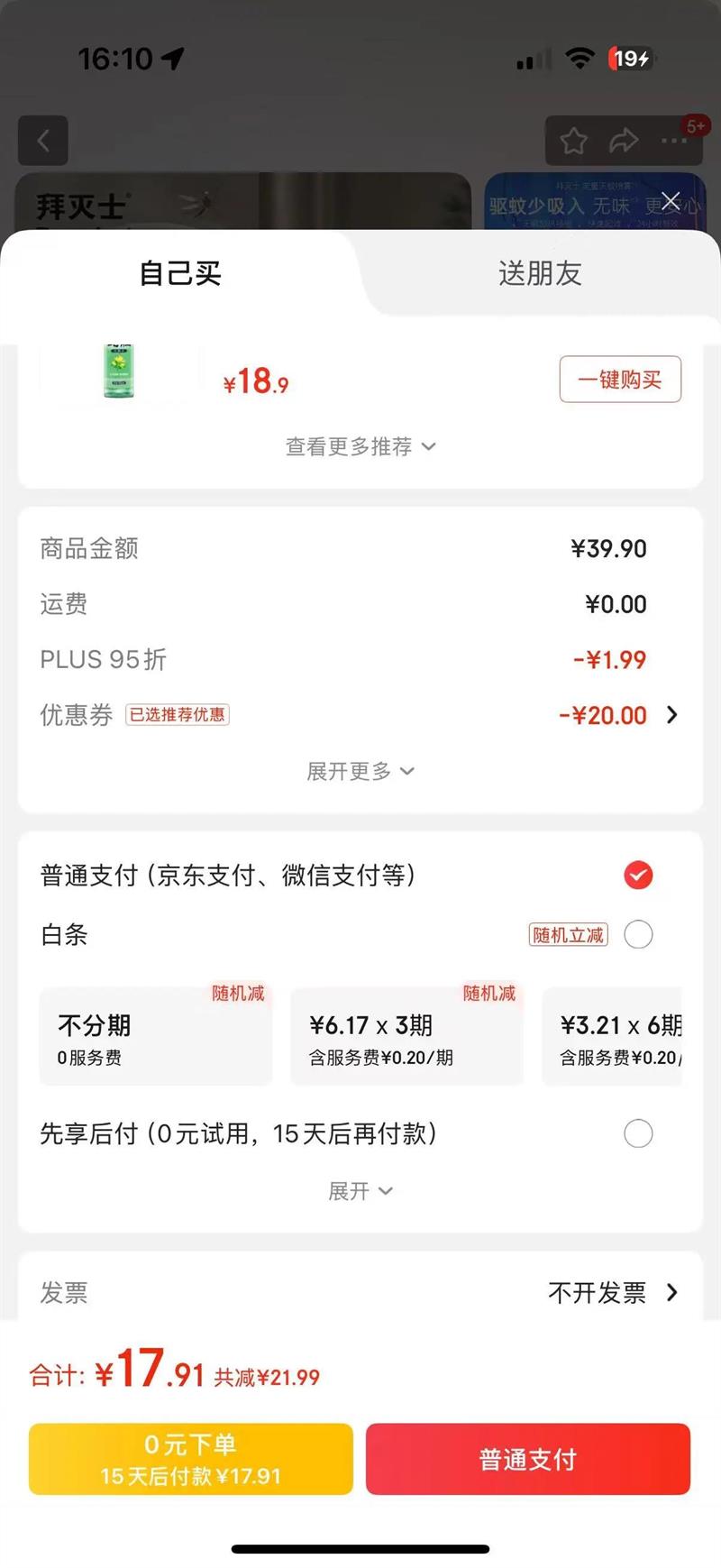
Task: Select the 自己买 tab
Action: (x=180, y=273)
